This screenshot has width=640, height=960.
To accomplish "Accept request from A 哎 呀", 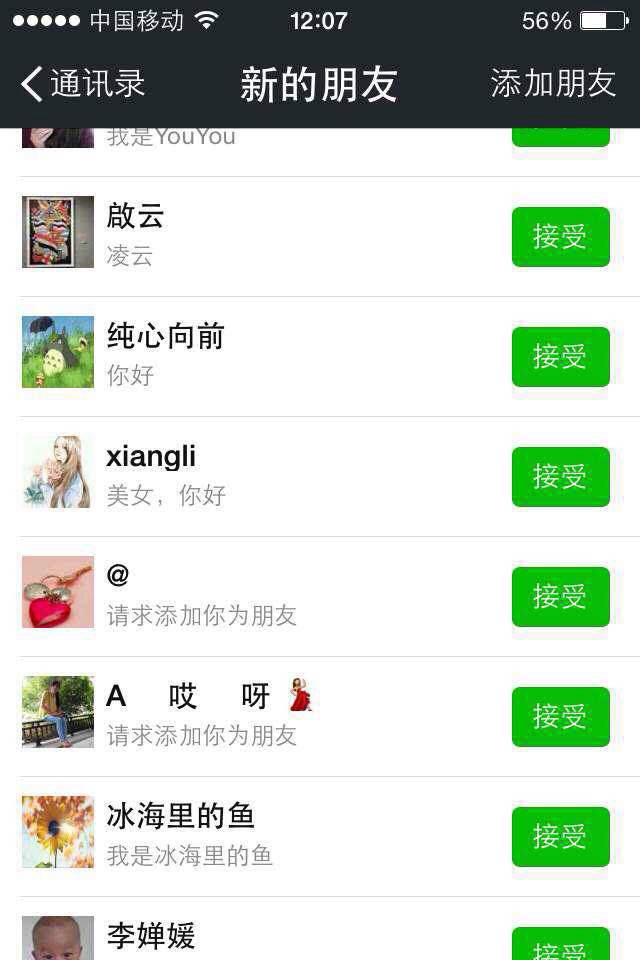I will [560, 717].
